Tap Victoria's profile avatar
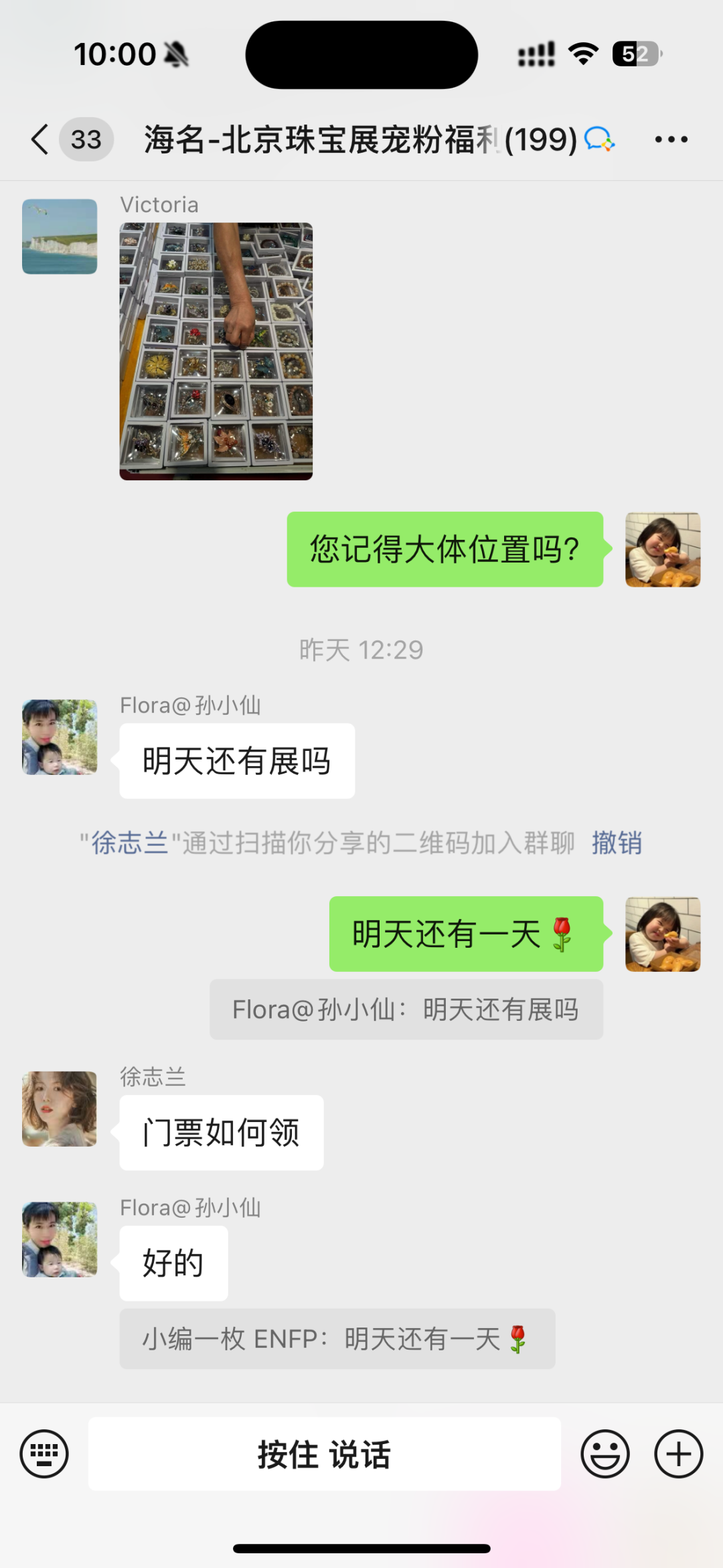The height and width of the screenshot is (1568, 723). [60, 236]
